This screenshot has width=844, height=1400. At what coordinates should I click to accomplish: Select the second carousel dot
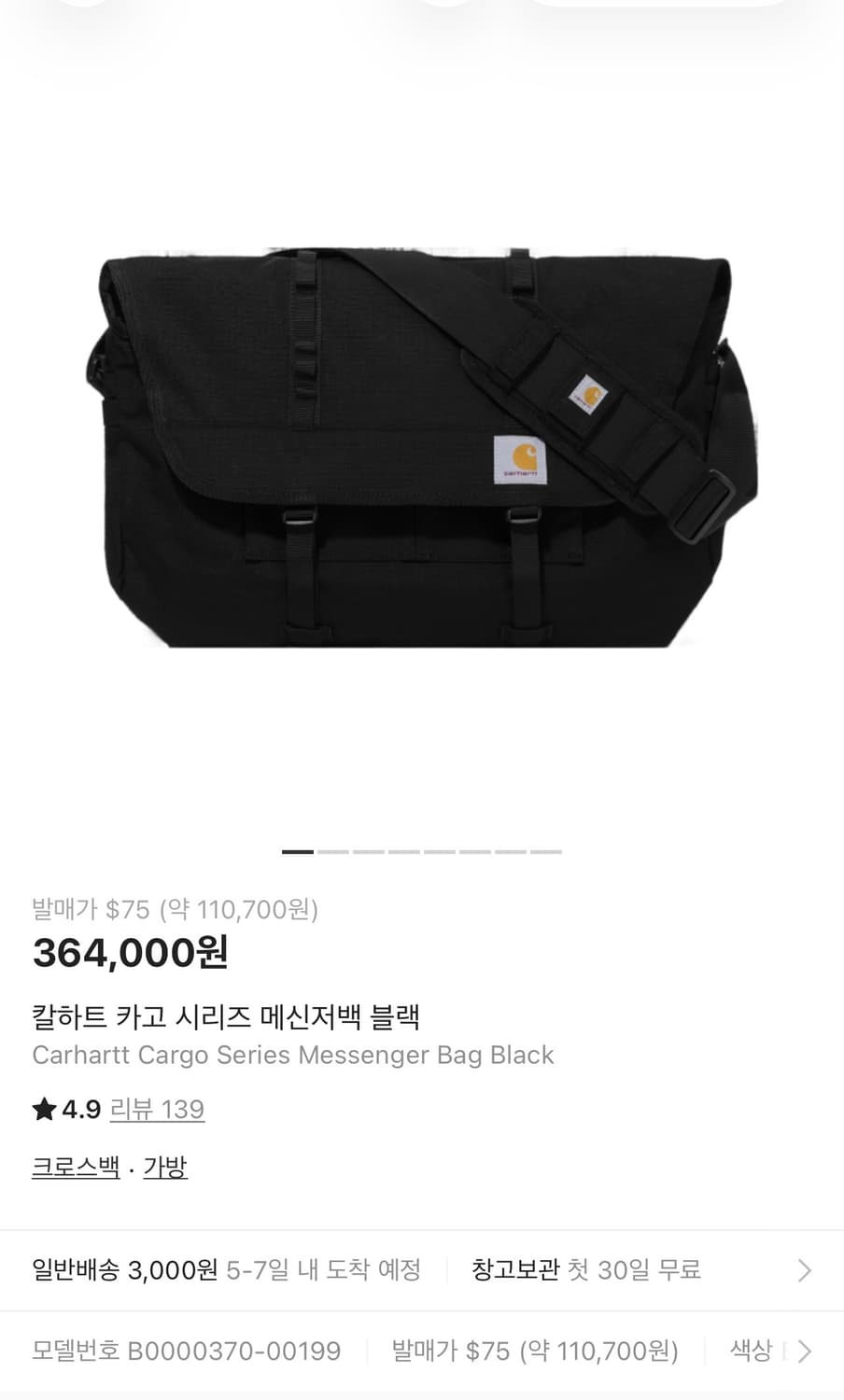pyautogui.click(x=331, y=851)
